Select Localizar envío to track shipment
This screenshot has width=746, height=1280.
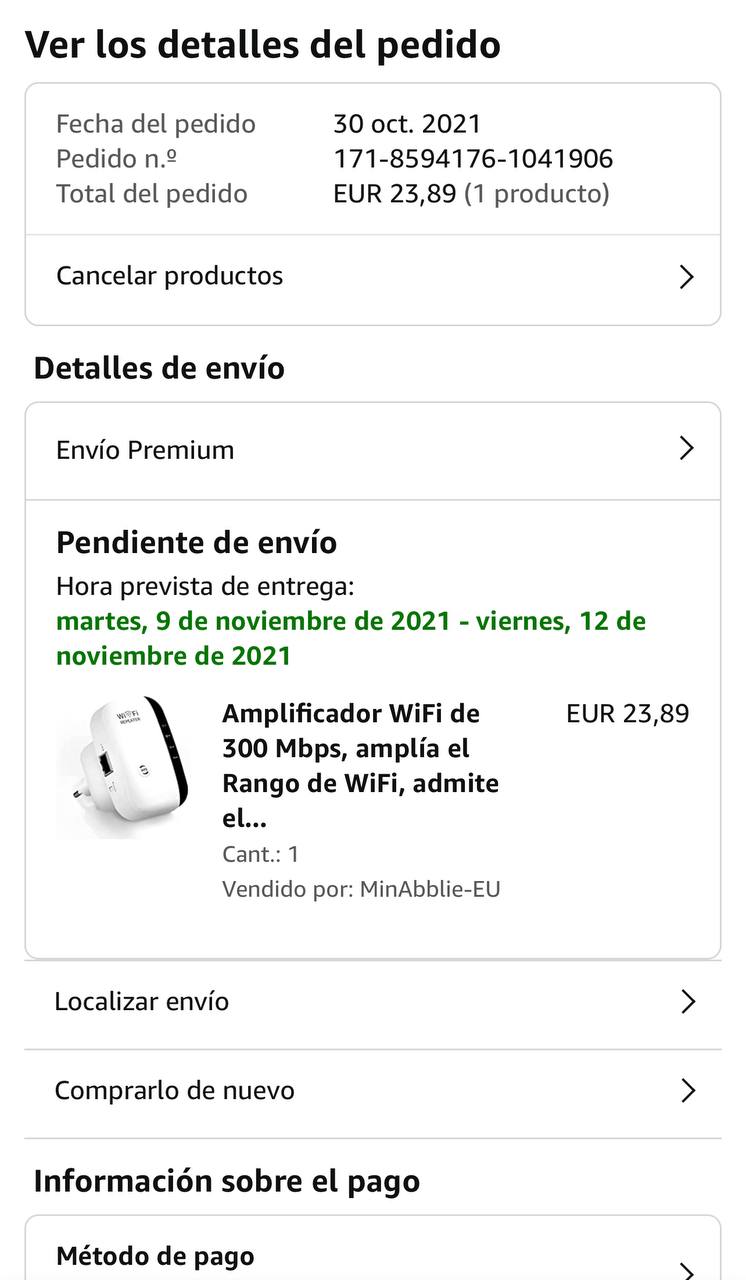(x=372, y=1002)
